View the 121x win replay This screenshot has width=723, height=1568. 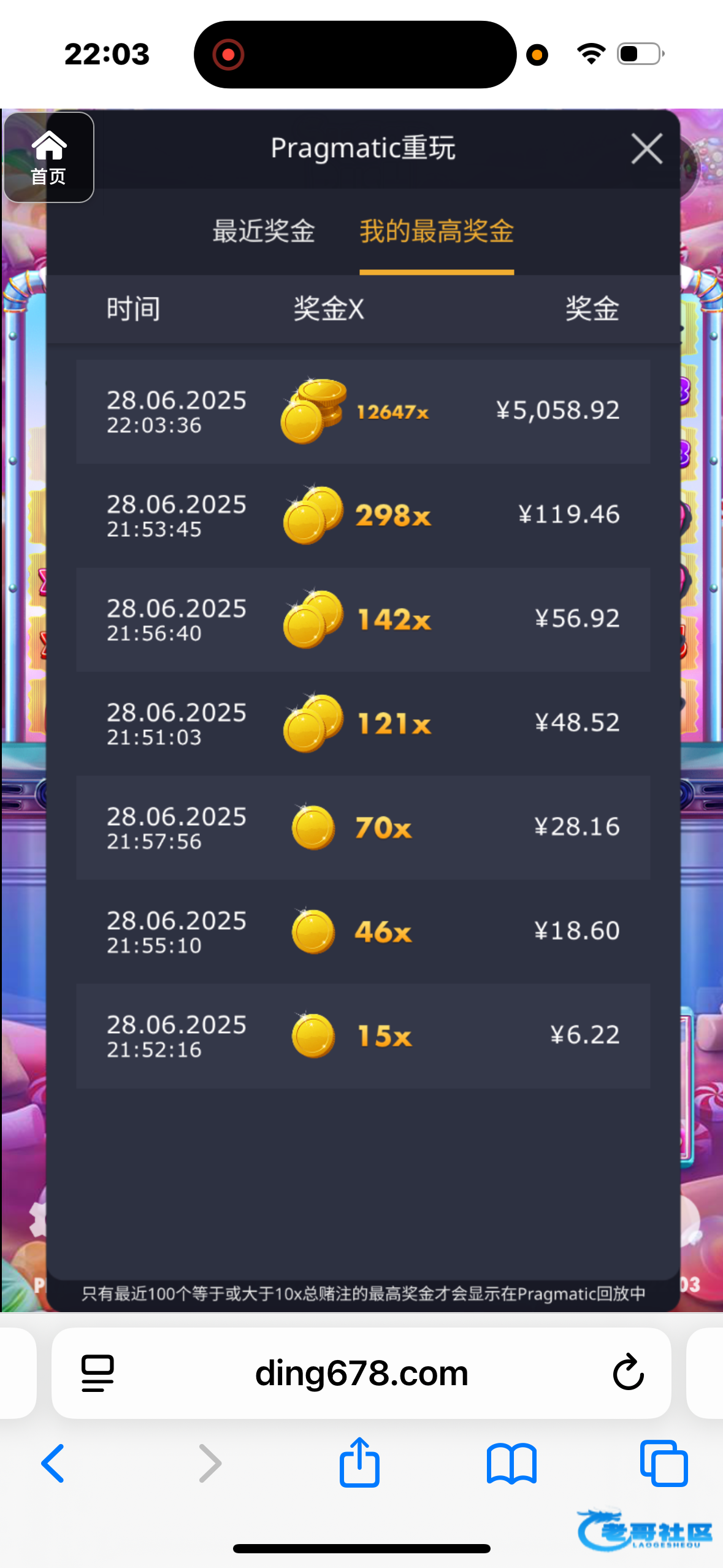point(362,724)
